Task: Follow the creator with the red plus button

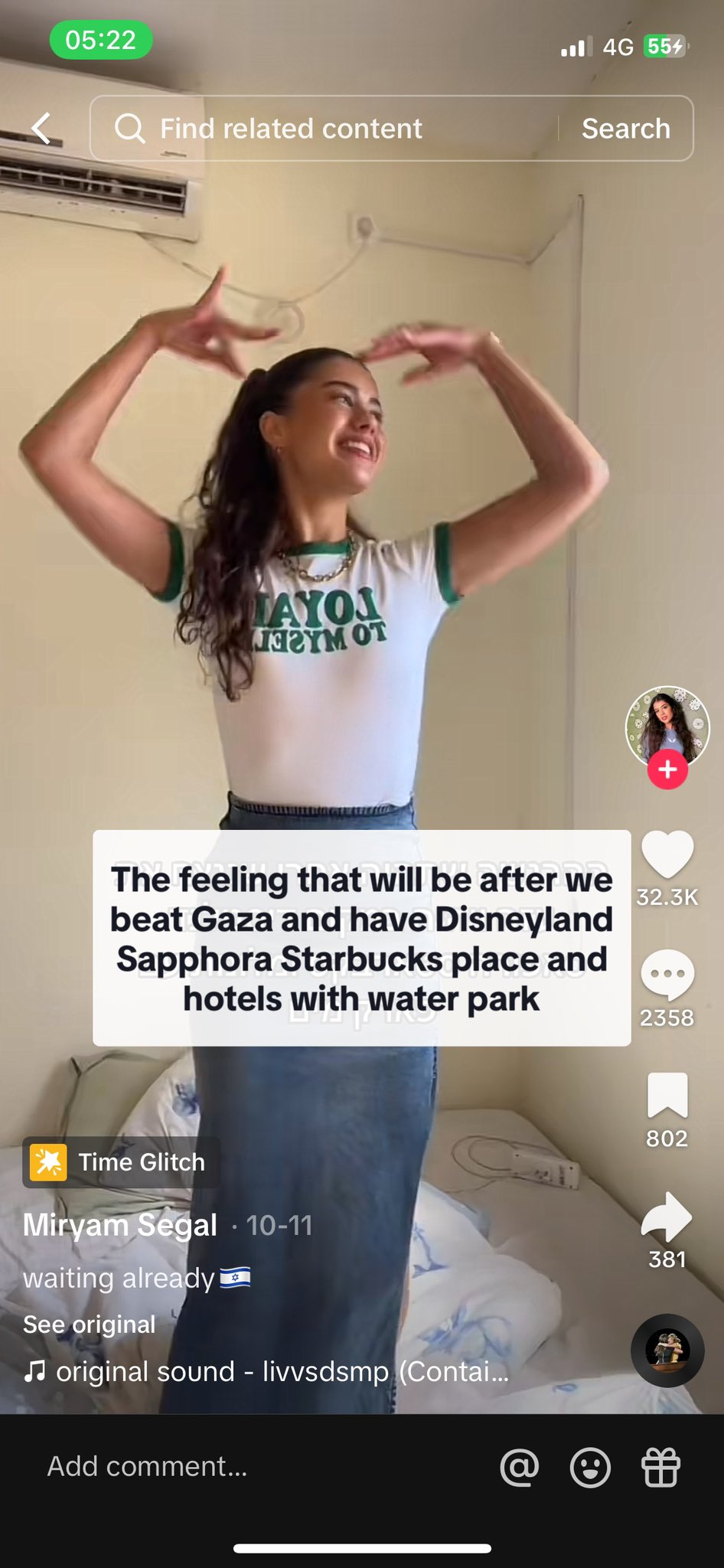Action: pos(667,769)
